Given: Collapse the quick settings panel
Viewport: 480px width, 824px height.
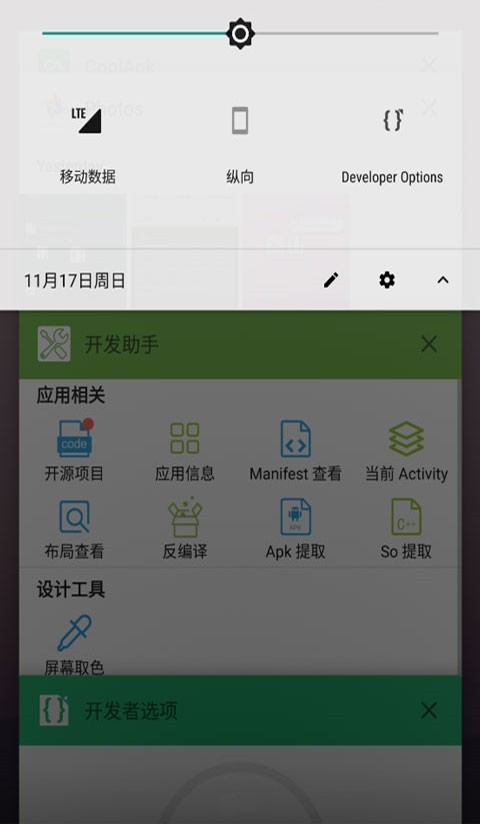Looking at the screenshot, I should (x=443, y=280).
